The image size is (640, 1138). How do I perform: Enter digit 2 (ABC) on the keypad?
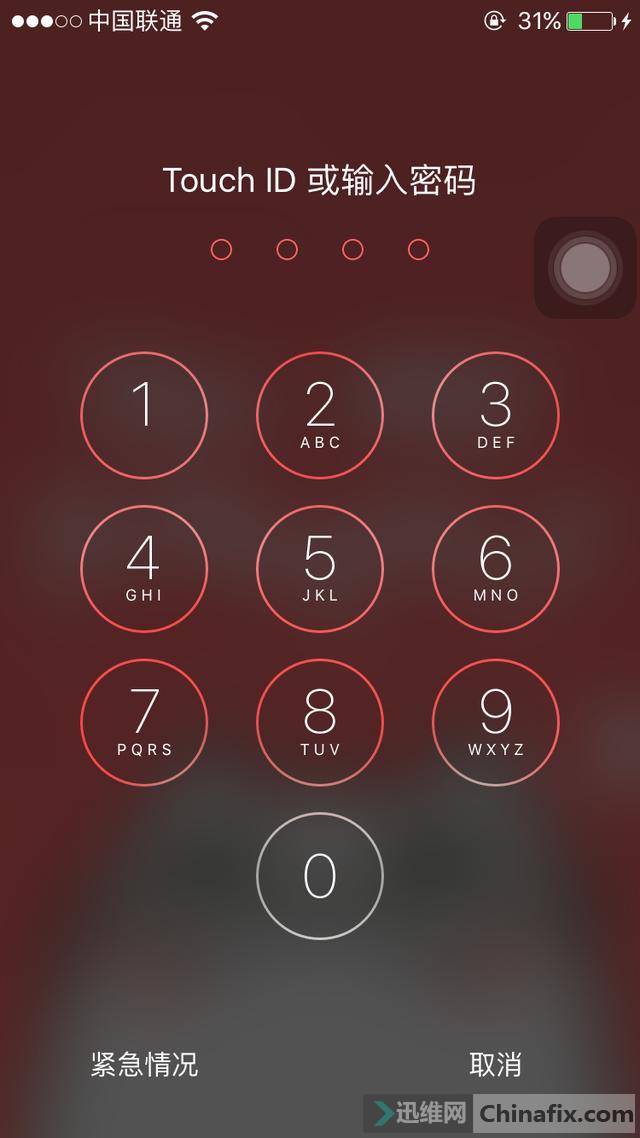point(320,415)
